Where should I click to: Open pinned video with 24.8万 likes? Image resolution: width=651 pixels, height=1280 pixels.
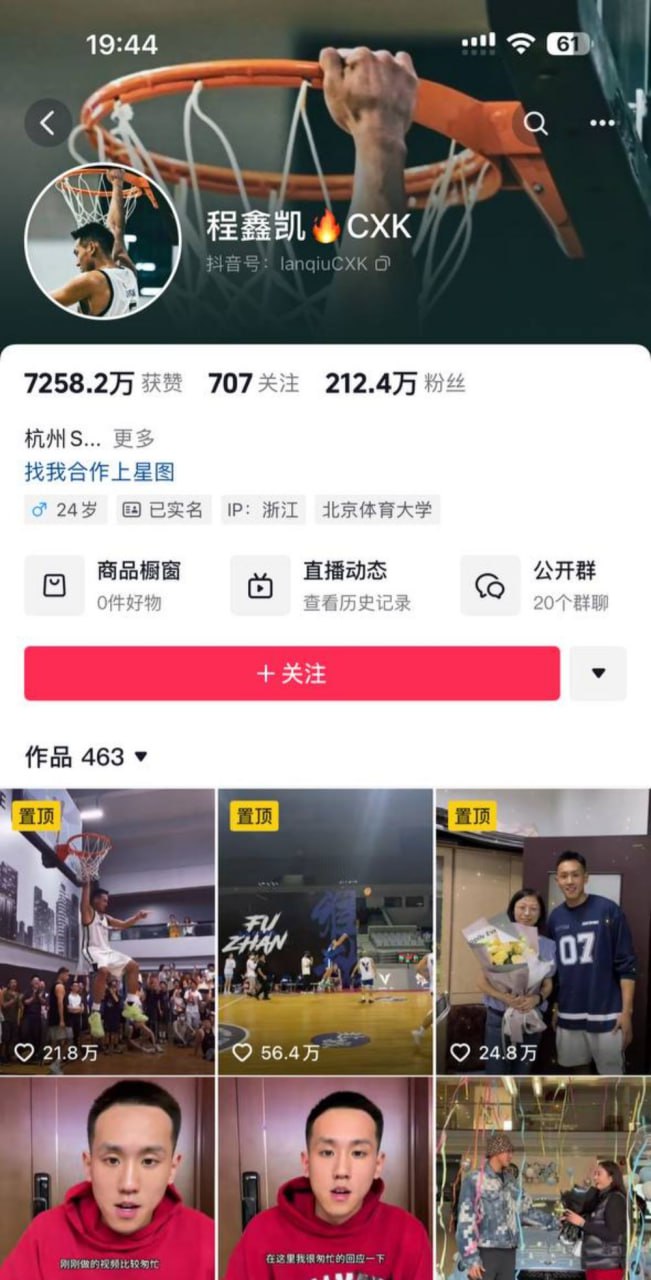click(543, 930)
